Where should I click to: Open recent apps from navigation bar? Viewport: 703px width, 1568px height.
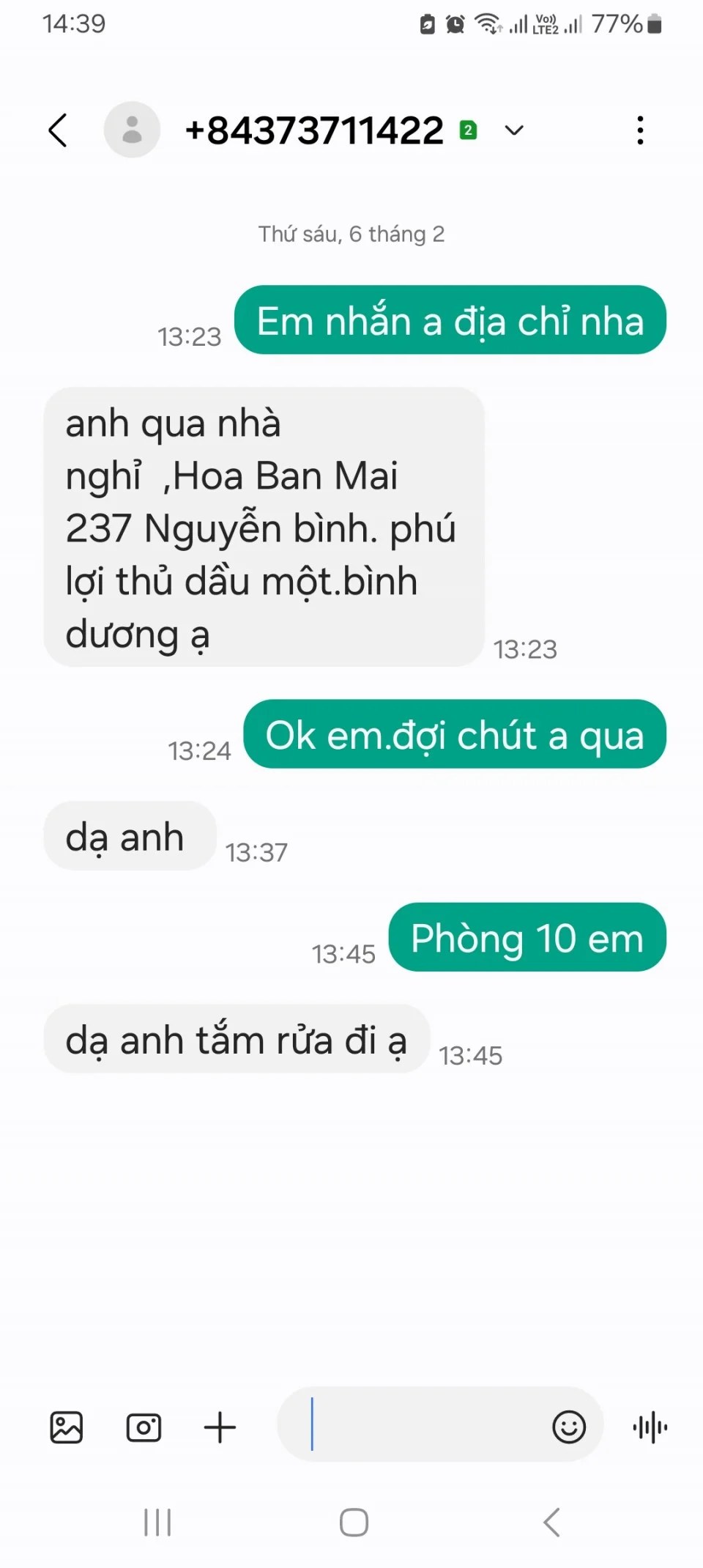[x=157, y=1522]
